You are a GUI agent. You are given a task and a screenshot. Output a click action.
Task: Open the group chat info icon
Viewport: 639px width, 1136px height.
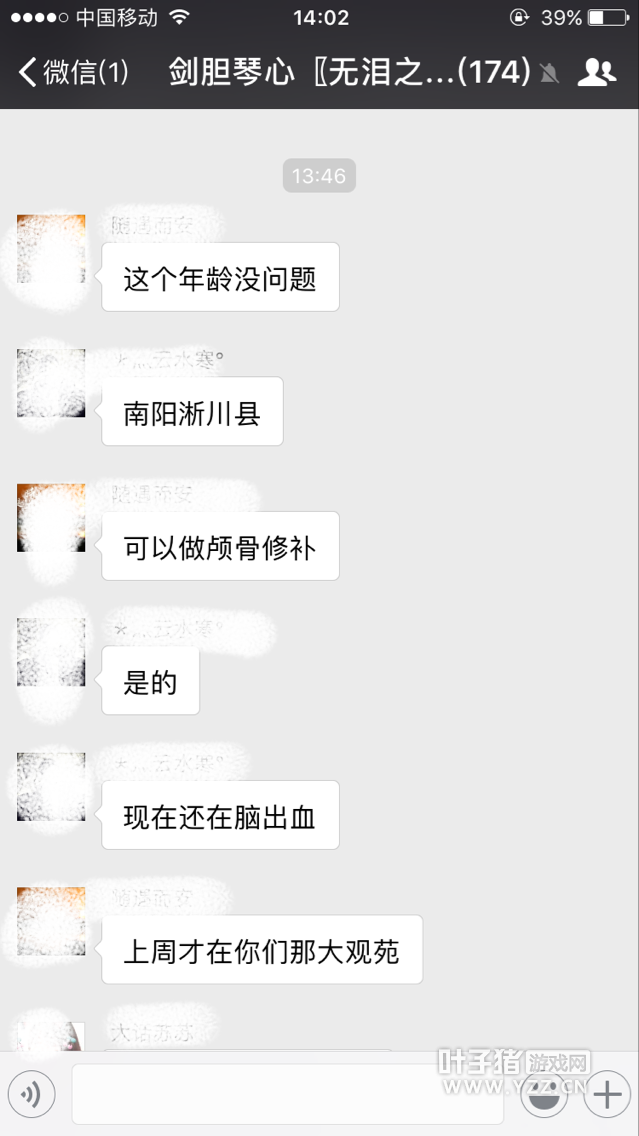pos(597,72)
